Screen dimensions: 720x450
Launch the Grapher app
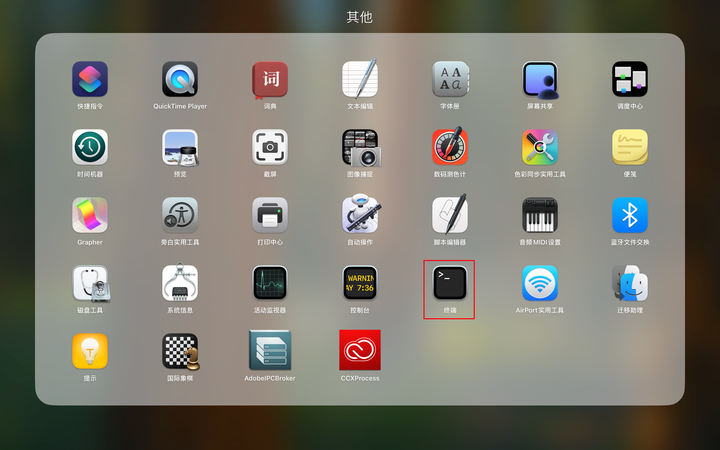90,215
